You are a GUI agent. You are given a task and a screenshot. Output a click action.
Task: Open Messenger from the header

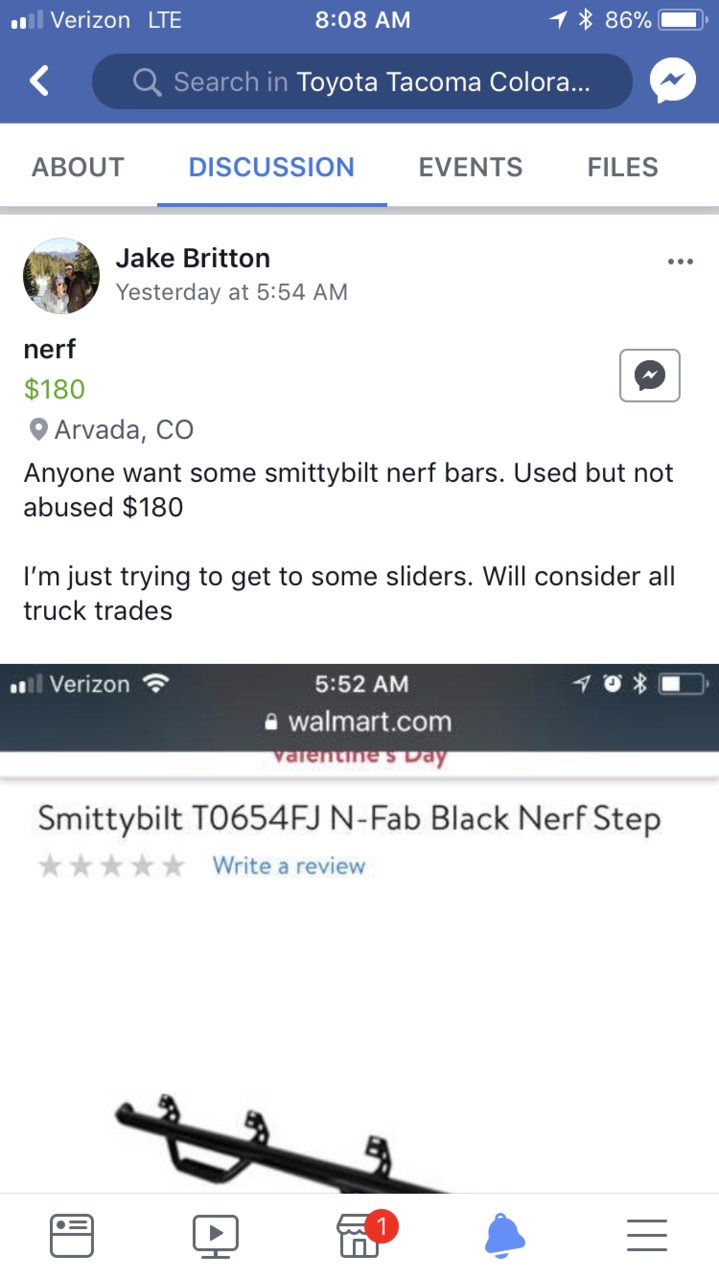(673, 81)
